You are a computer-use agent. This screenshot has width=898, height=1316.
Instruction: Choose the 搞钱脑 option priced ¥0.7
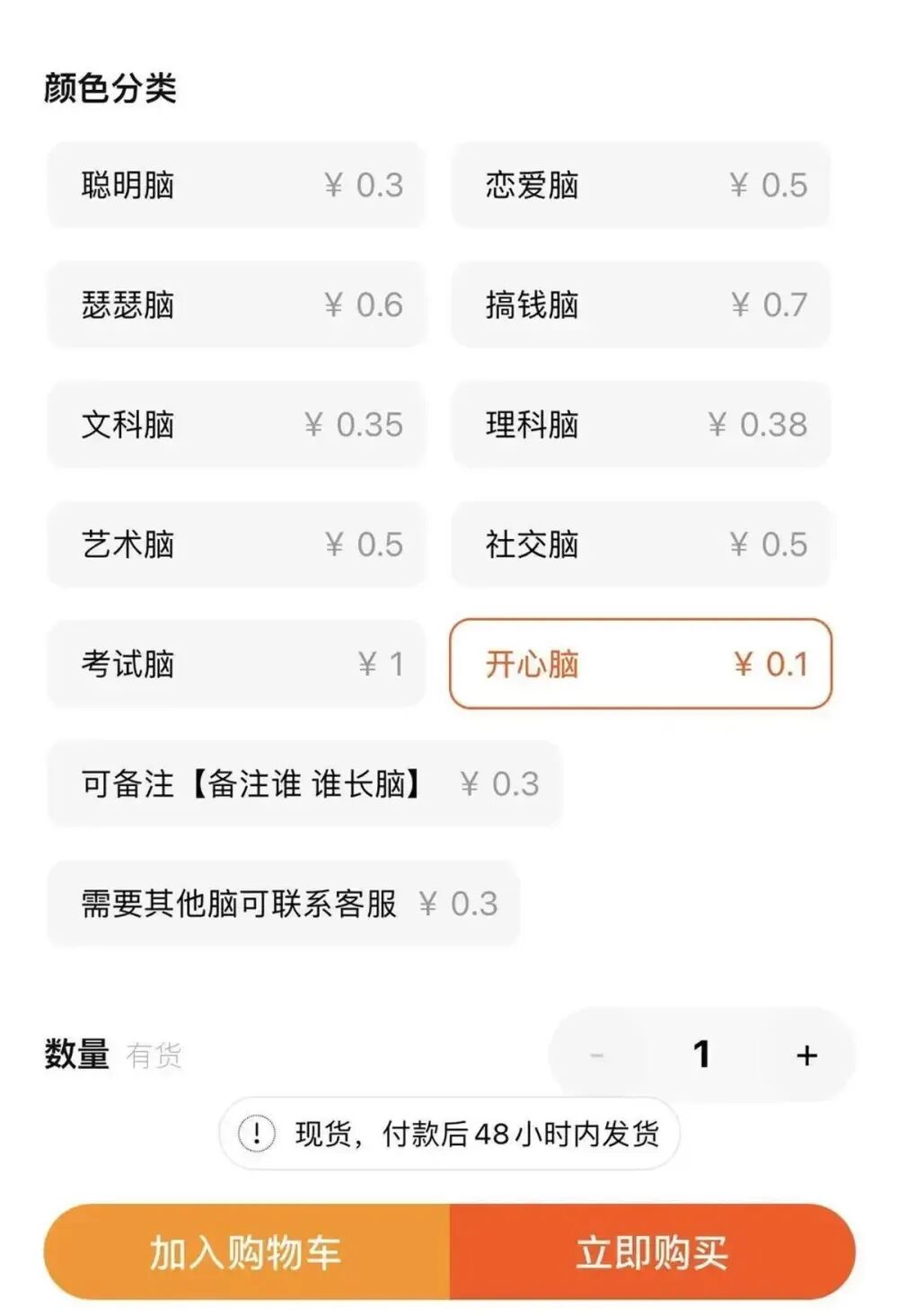(x=642, y=305)
